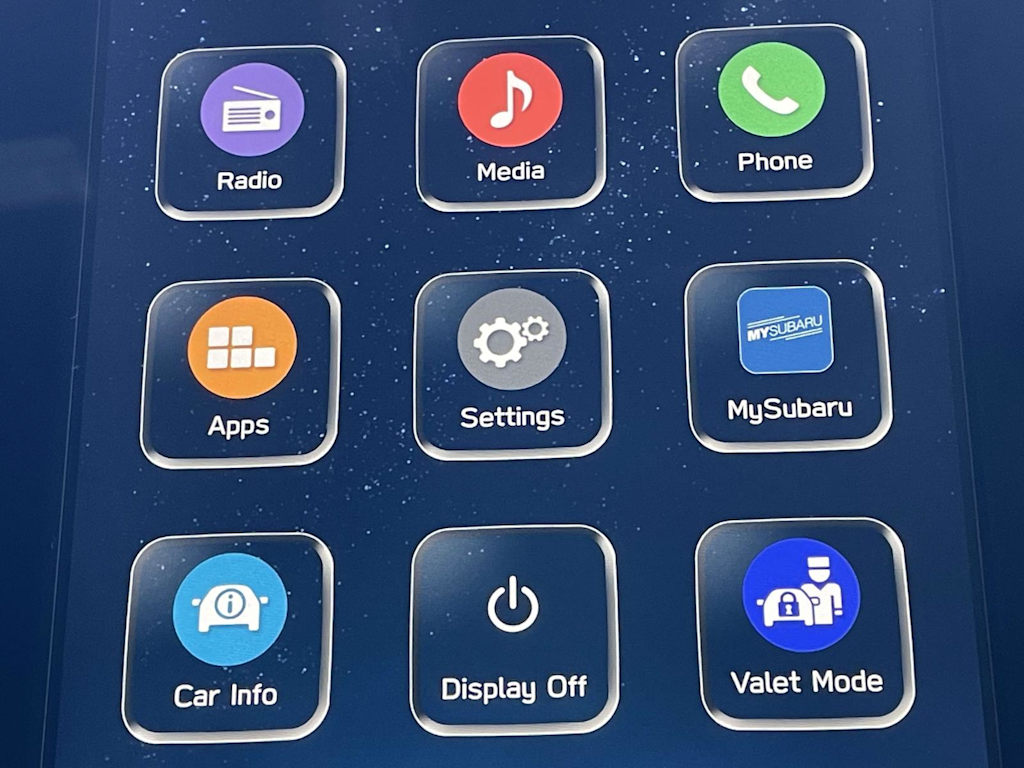Go to the Apps menu
This screenshot has width=1024, height=768.
coord(241,372)
